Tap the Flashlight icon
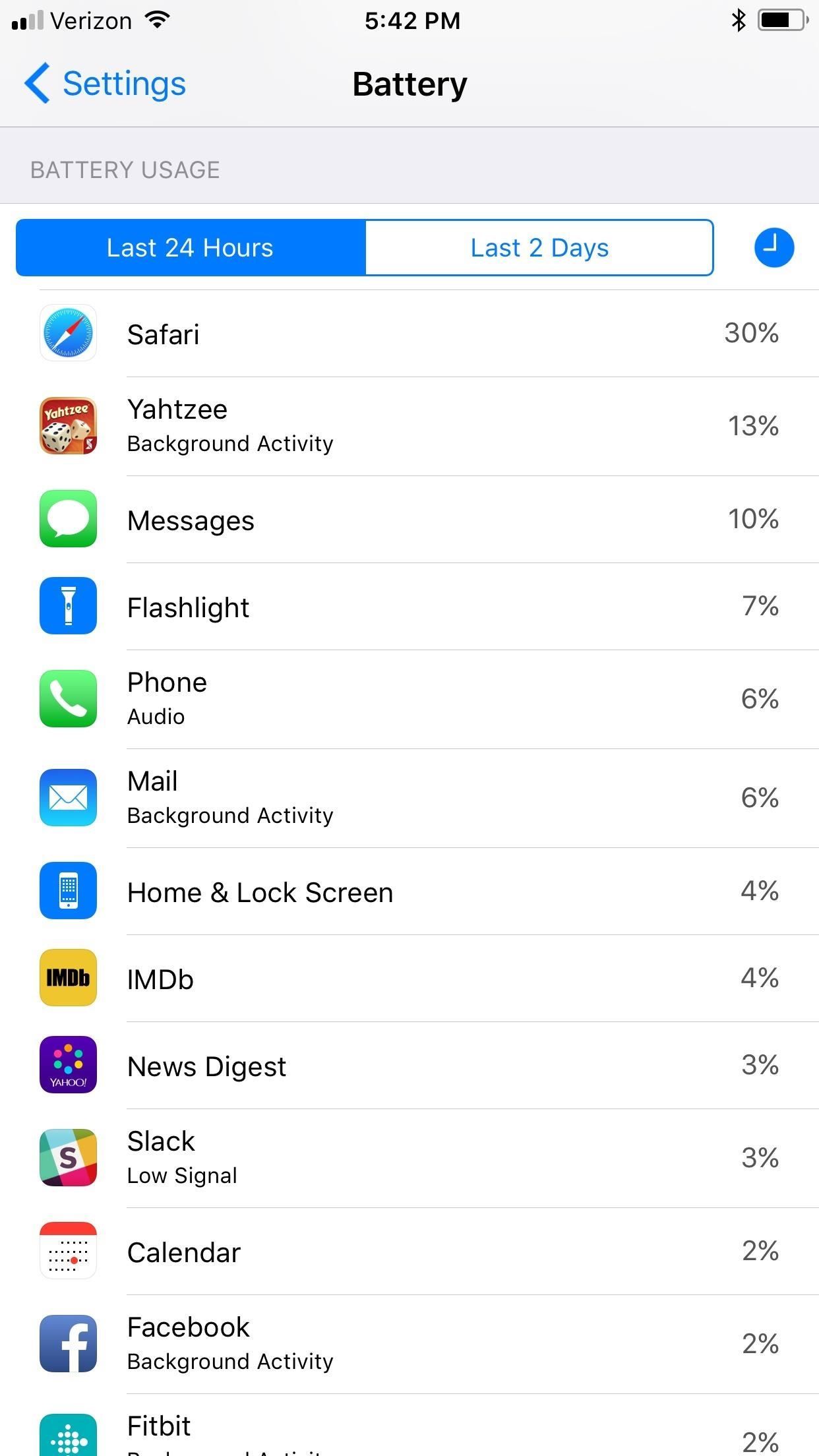 click(67, 607)
